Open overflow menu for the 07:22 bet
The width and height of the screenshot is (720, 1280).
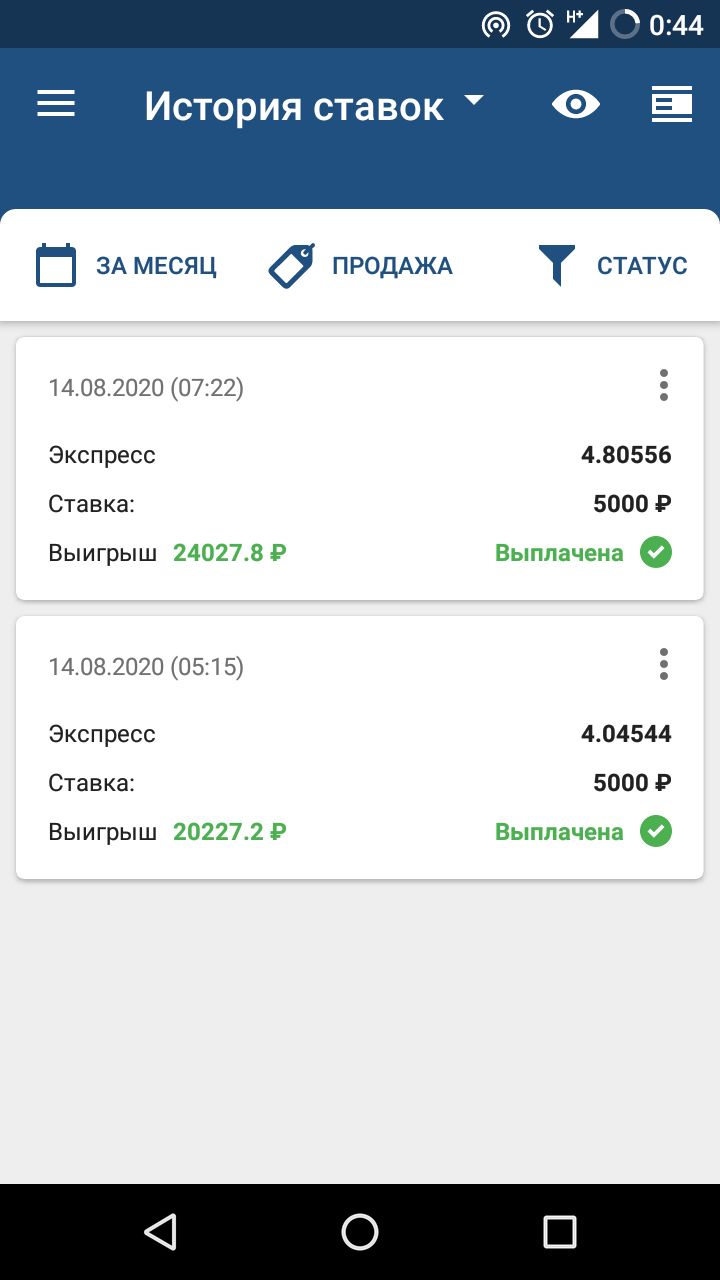coord(663,385)
